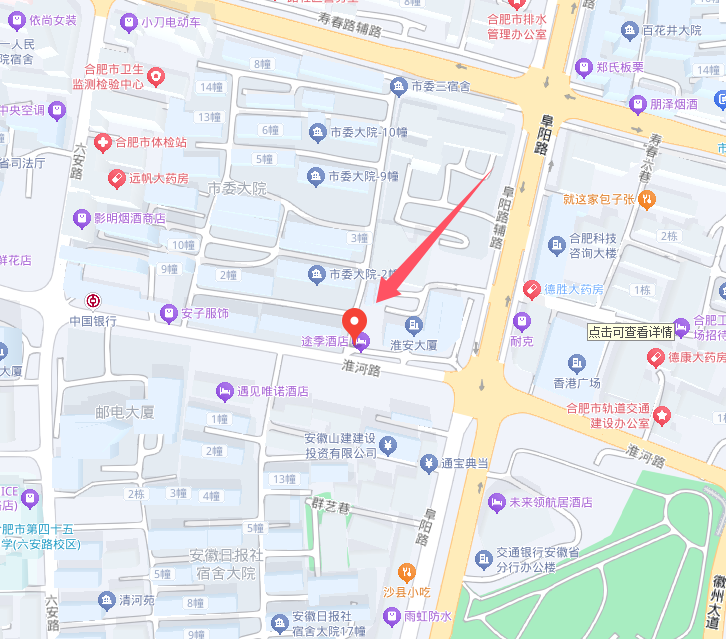Select the 香港广场 marker
This screenshot has width=726, height=639.
(578, 362)
